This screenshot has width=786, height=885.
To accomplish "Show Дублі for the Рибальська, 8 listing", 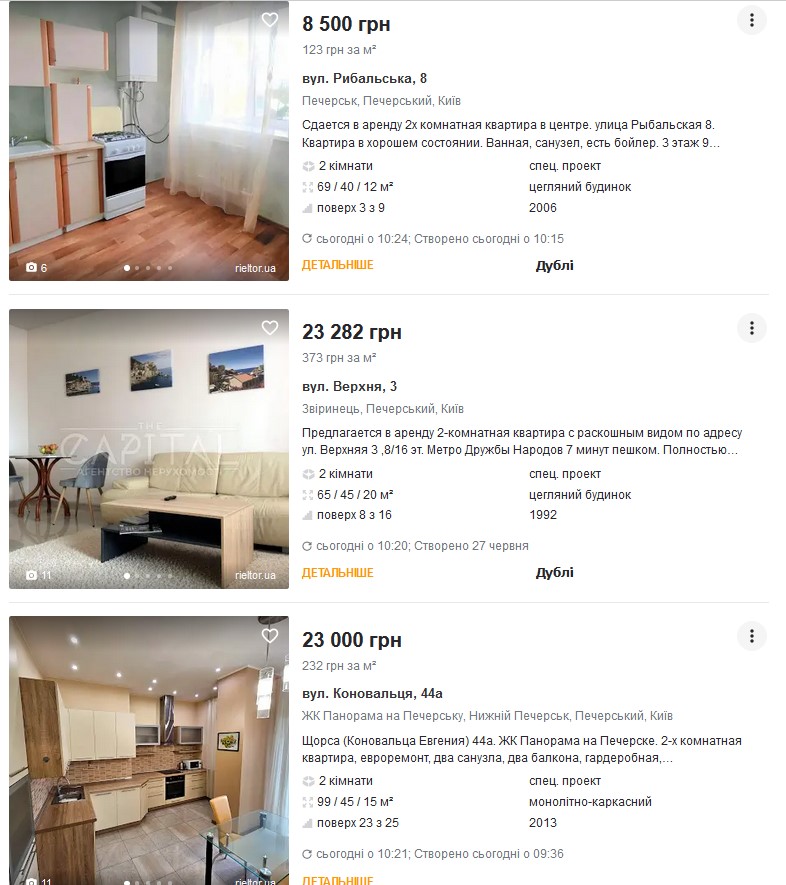I will tap(554, 265).
